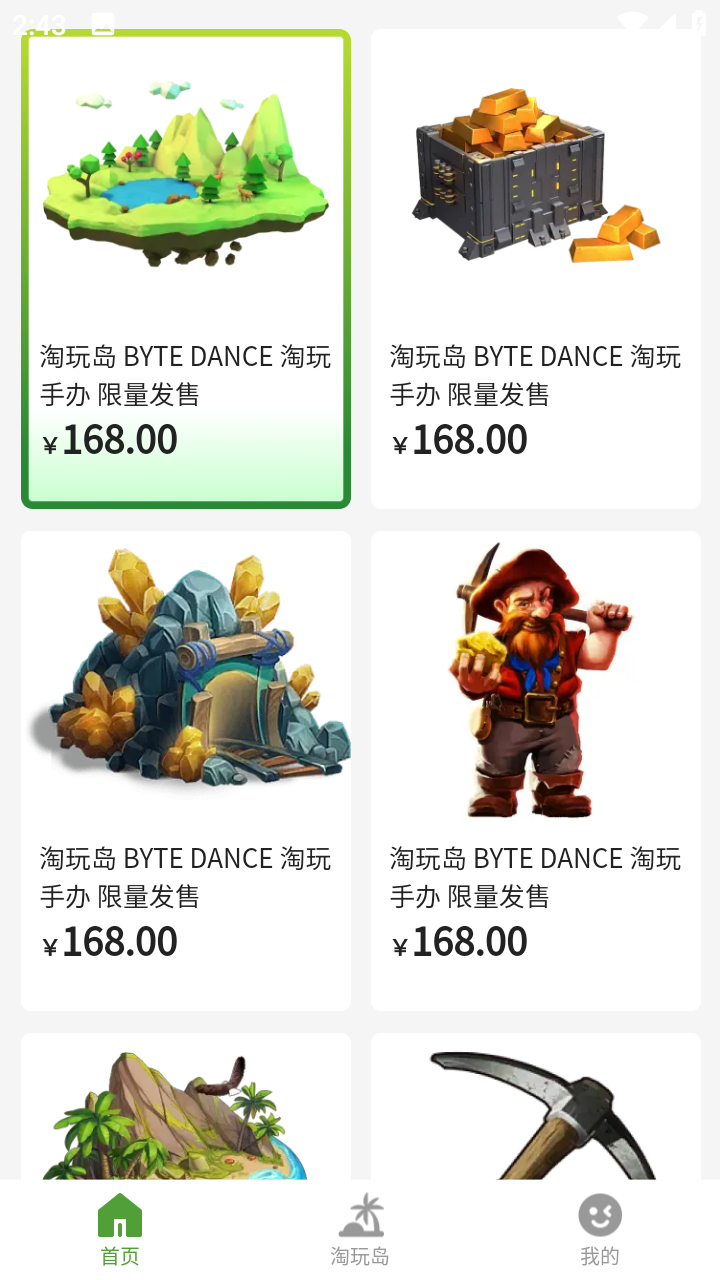Switch to the 我的 tab
This screenshot has height=1280, width=720.
pos(600,1230)
